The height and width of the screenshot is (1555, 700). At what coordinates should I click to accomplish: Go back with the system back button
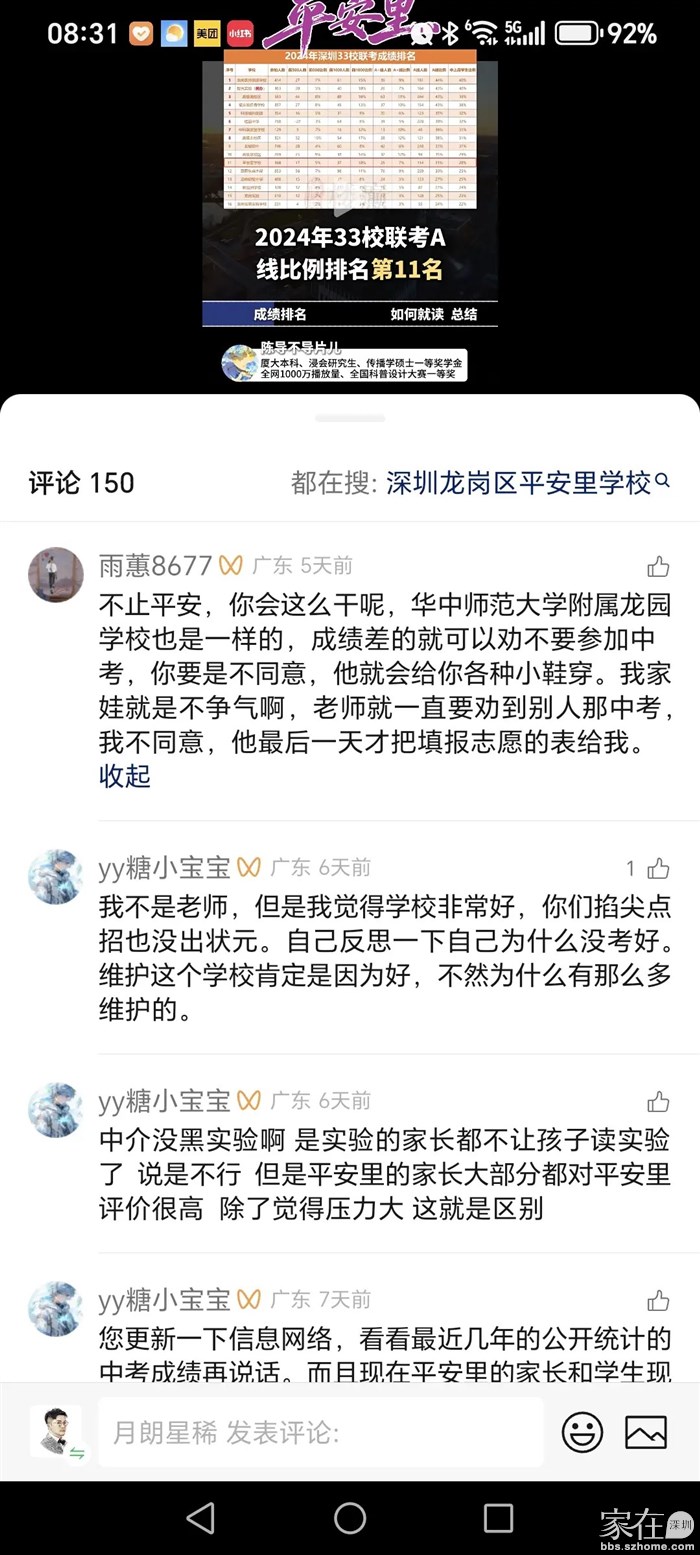(201, 1517)
